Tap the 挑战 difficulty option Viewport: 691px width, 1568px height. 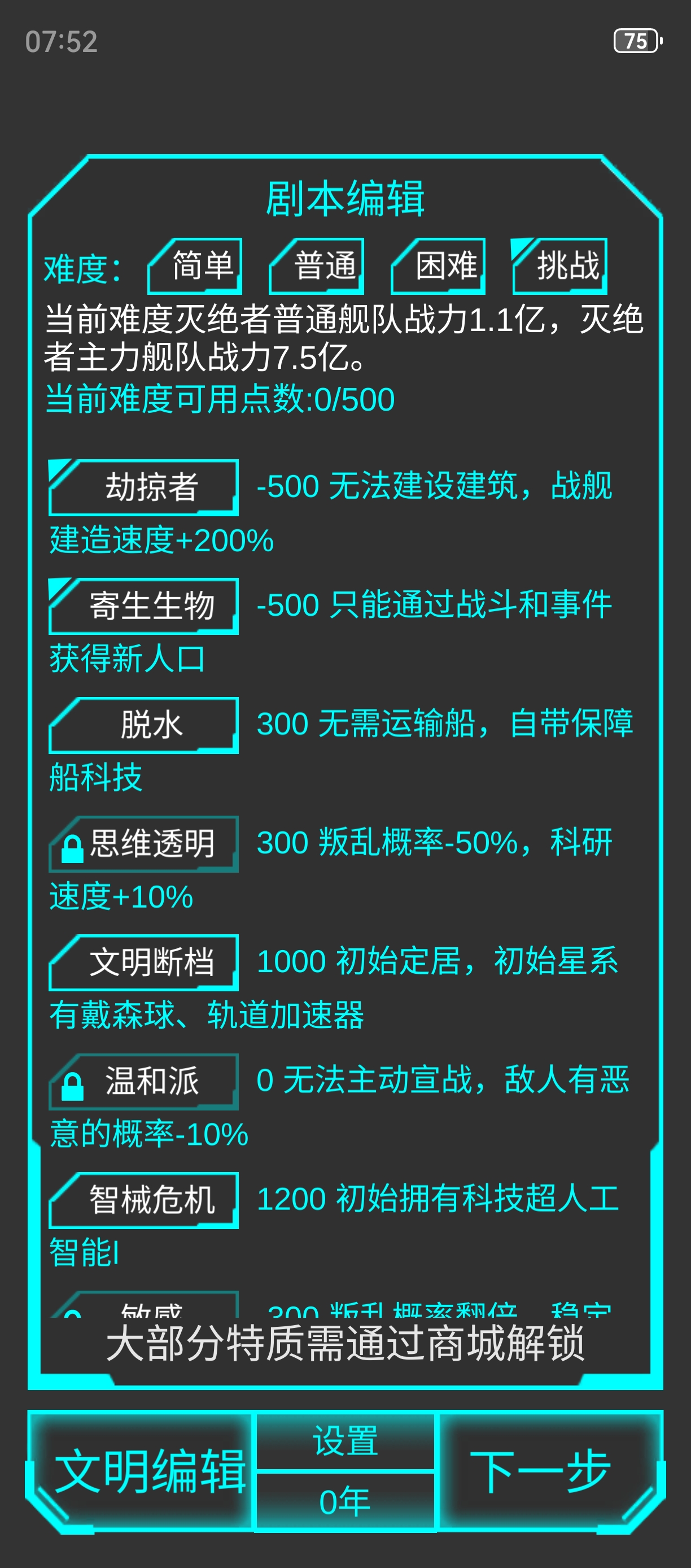(x=560, y=266)
